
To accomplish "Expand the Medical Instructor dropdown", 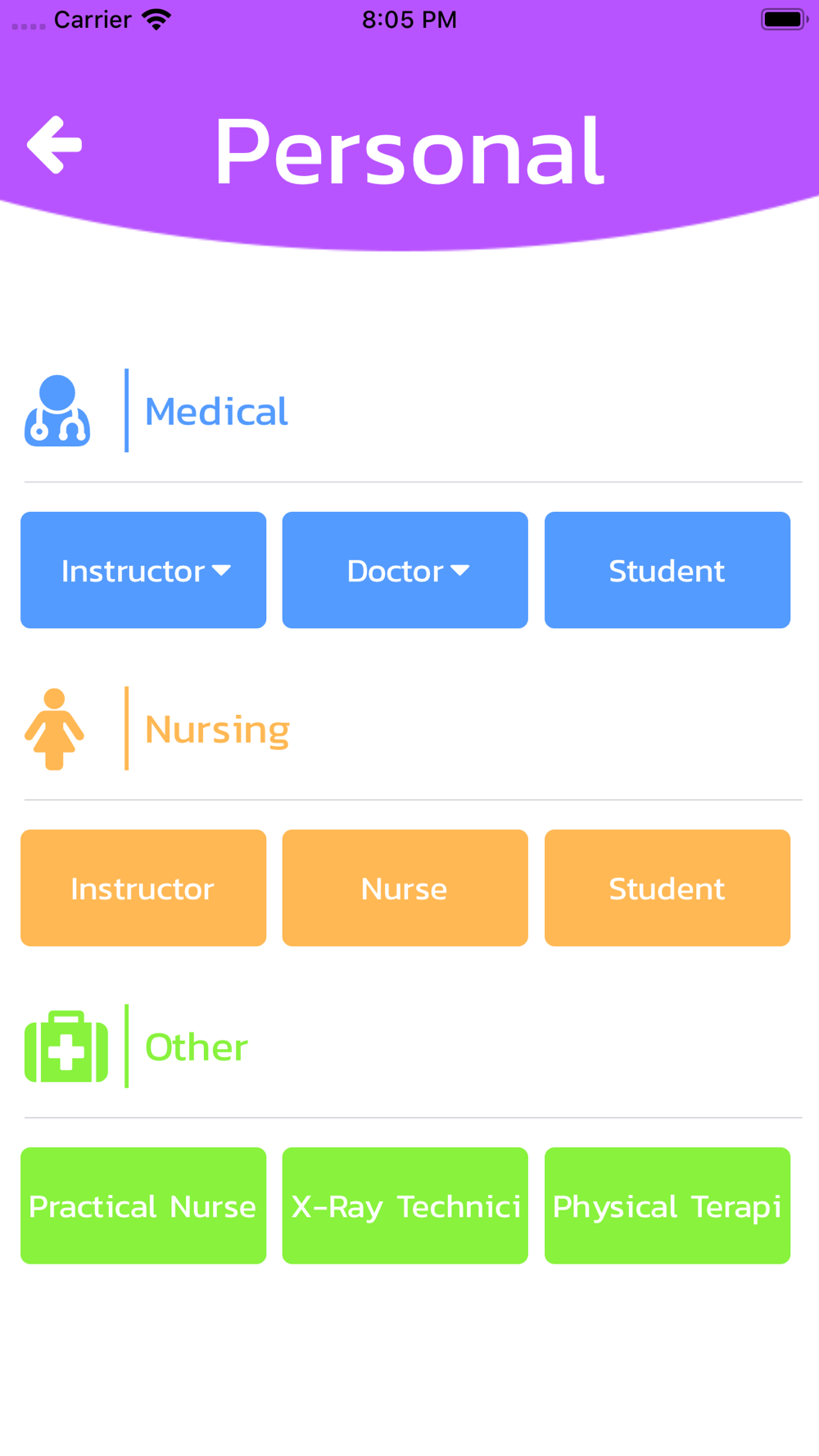I will pos(143,570).
